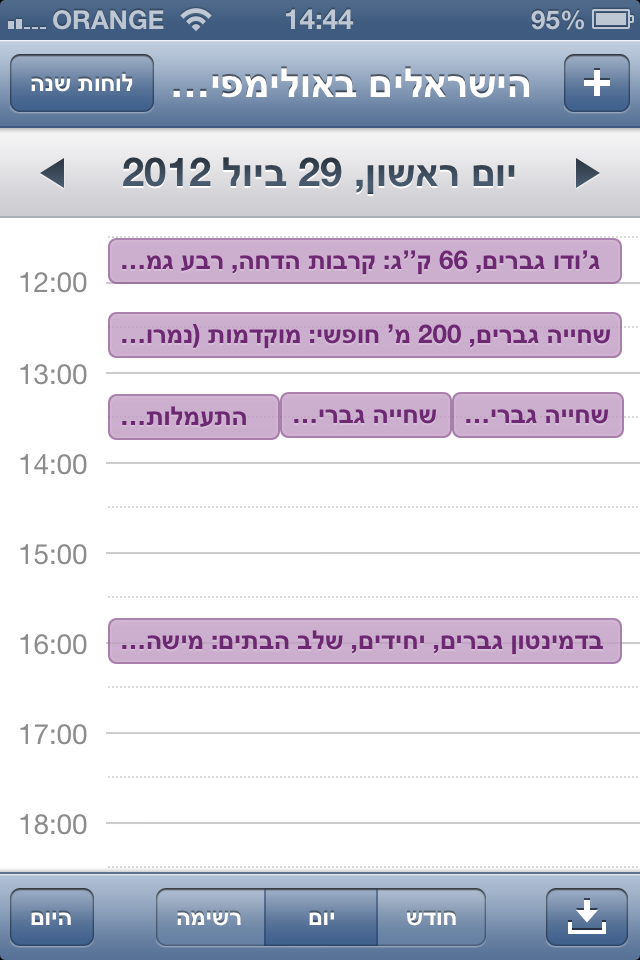Jump to today with the היום button
Image resolution: width=640 pixels, height=960 pixels.
coord(52,916)
